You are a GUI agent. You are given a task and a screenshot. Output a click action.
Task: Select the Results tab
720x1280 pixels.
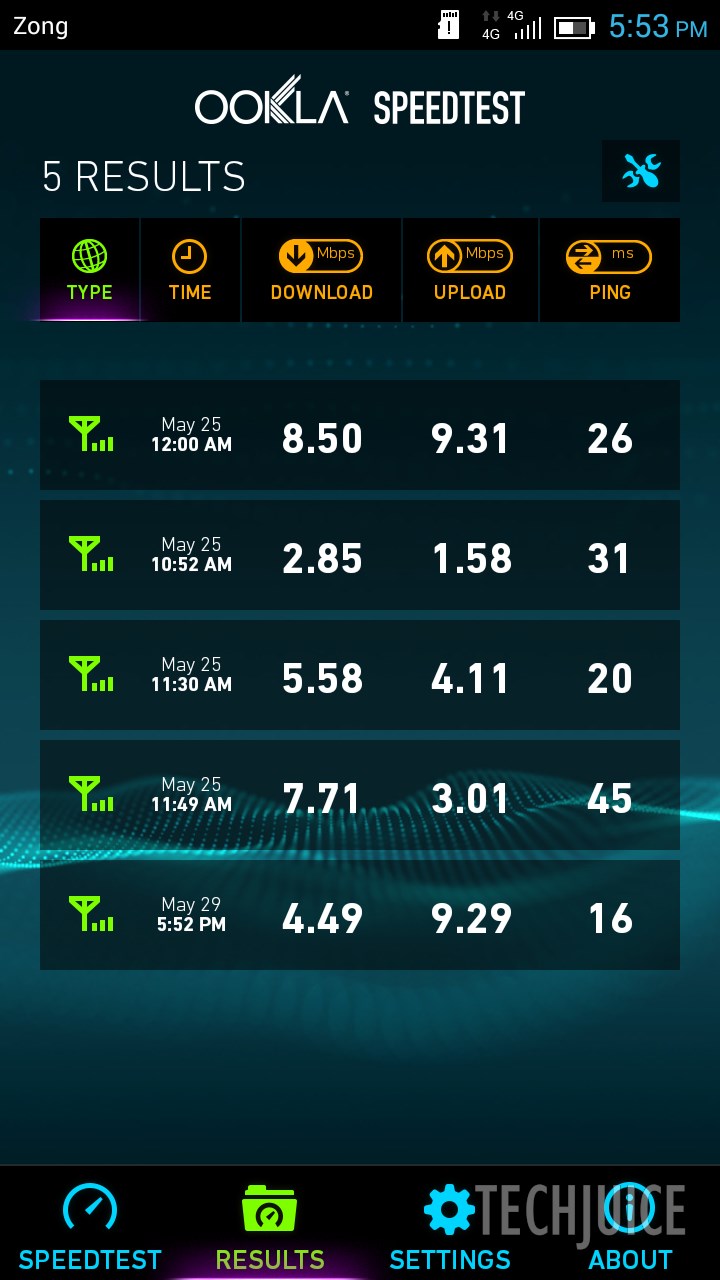coord(270,1225)
